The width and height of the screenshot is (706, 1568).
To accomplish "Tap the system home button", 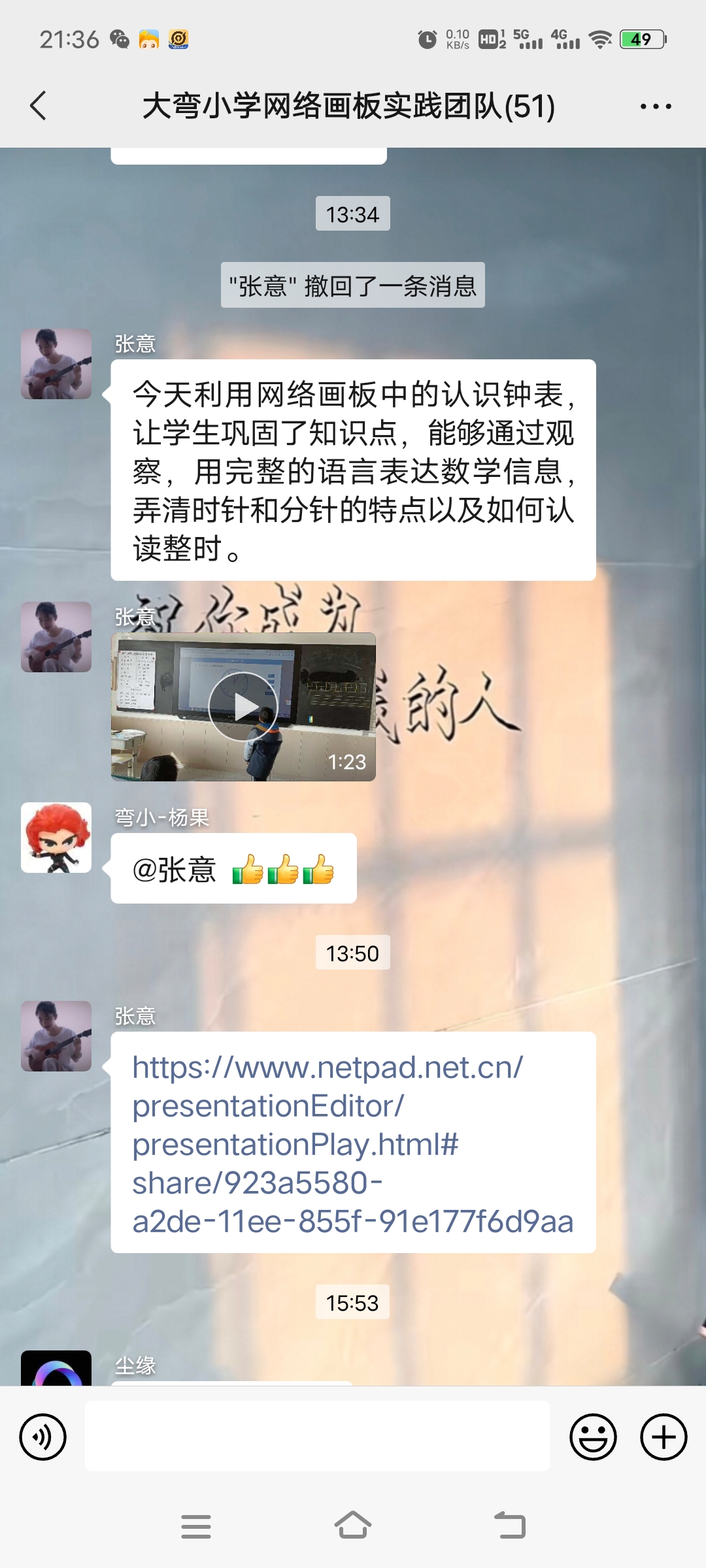I will [353, 1526].
